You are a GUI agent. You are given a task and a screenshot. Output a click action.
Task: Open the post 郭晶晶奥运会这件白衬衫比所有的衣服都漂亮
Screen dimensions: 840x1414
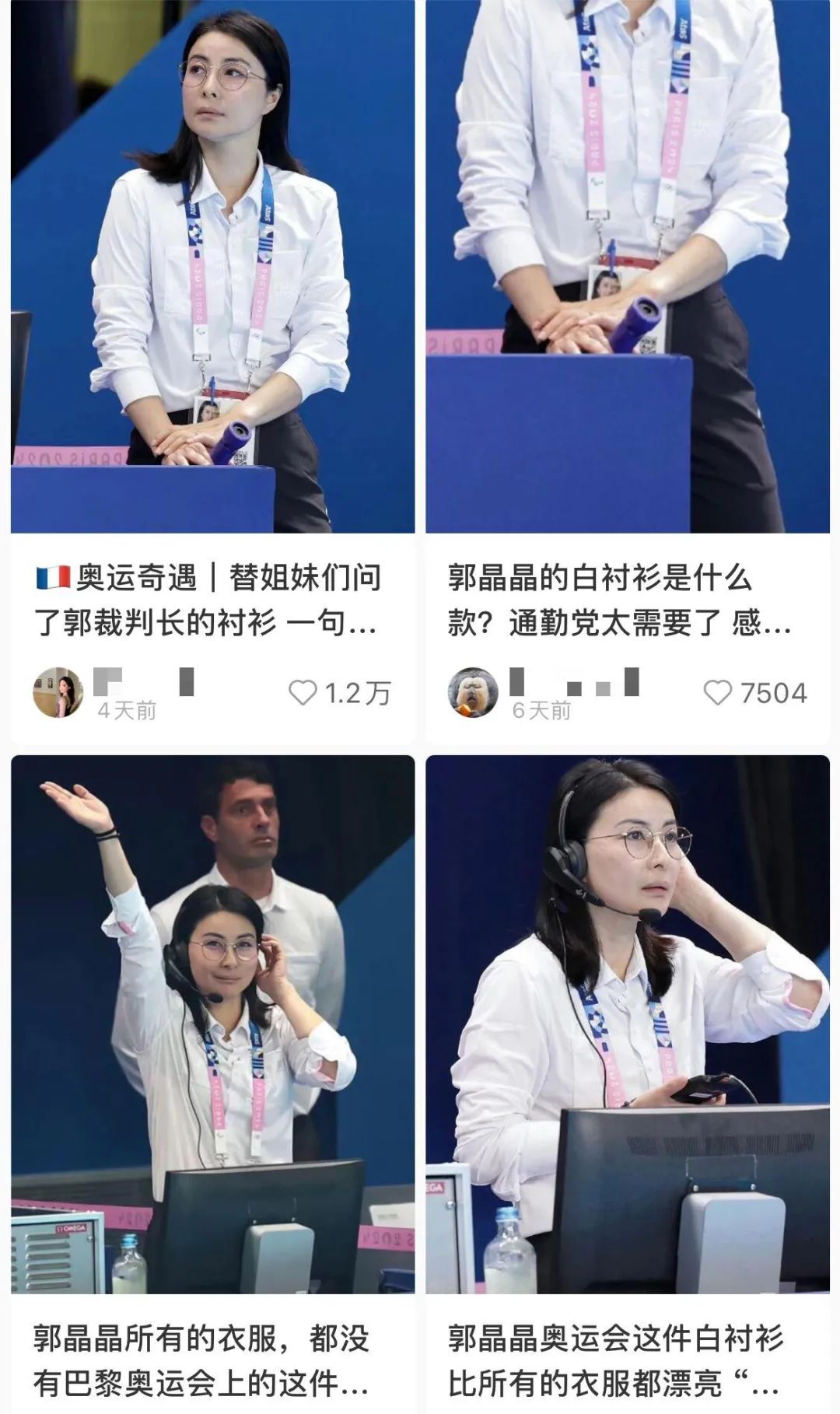(x=614, y=1360)
